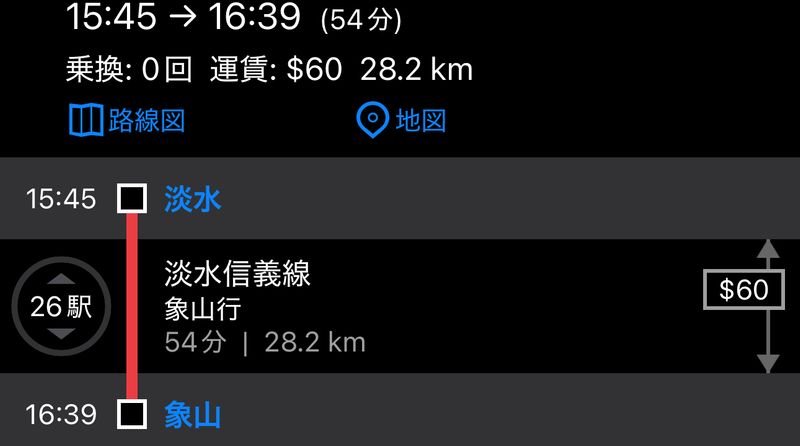
Task: Expand the 26駅 stops list
Action: (61, 307)
